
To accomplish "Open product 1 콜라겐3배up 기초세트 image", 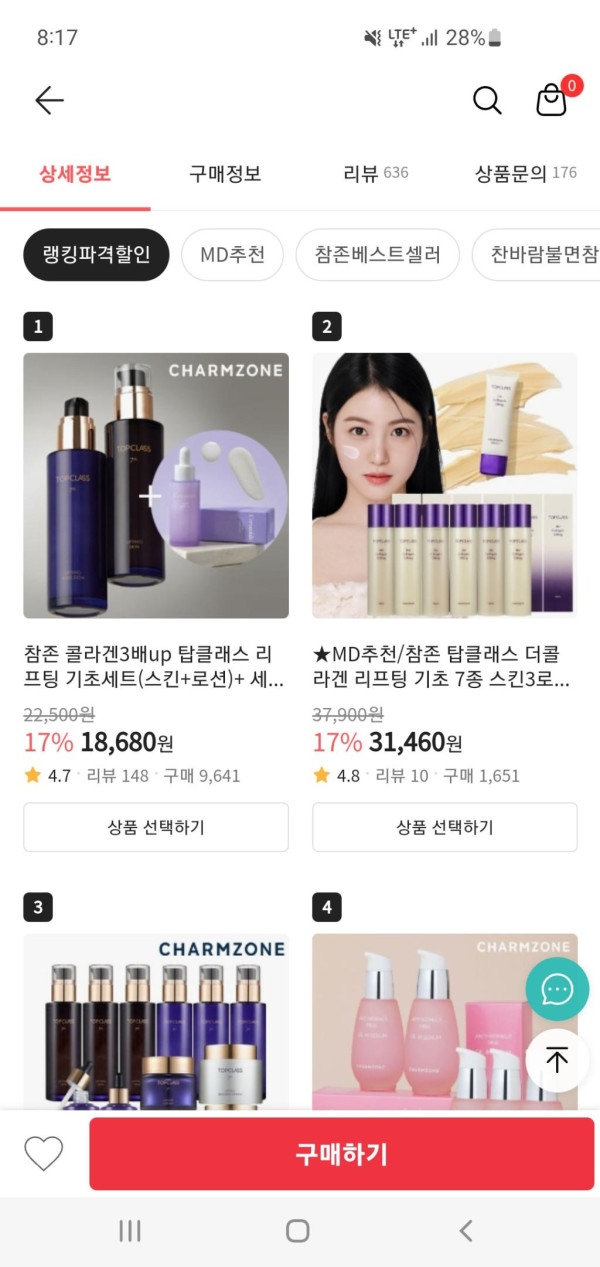I will click(x=156, y=485).
